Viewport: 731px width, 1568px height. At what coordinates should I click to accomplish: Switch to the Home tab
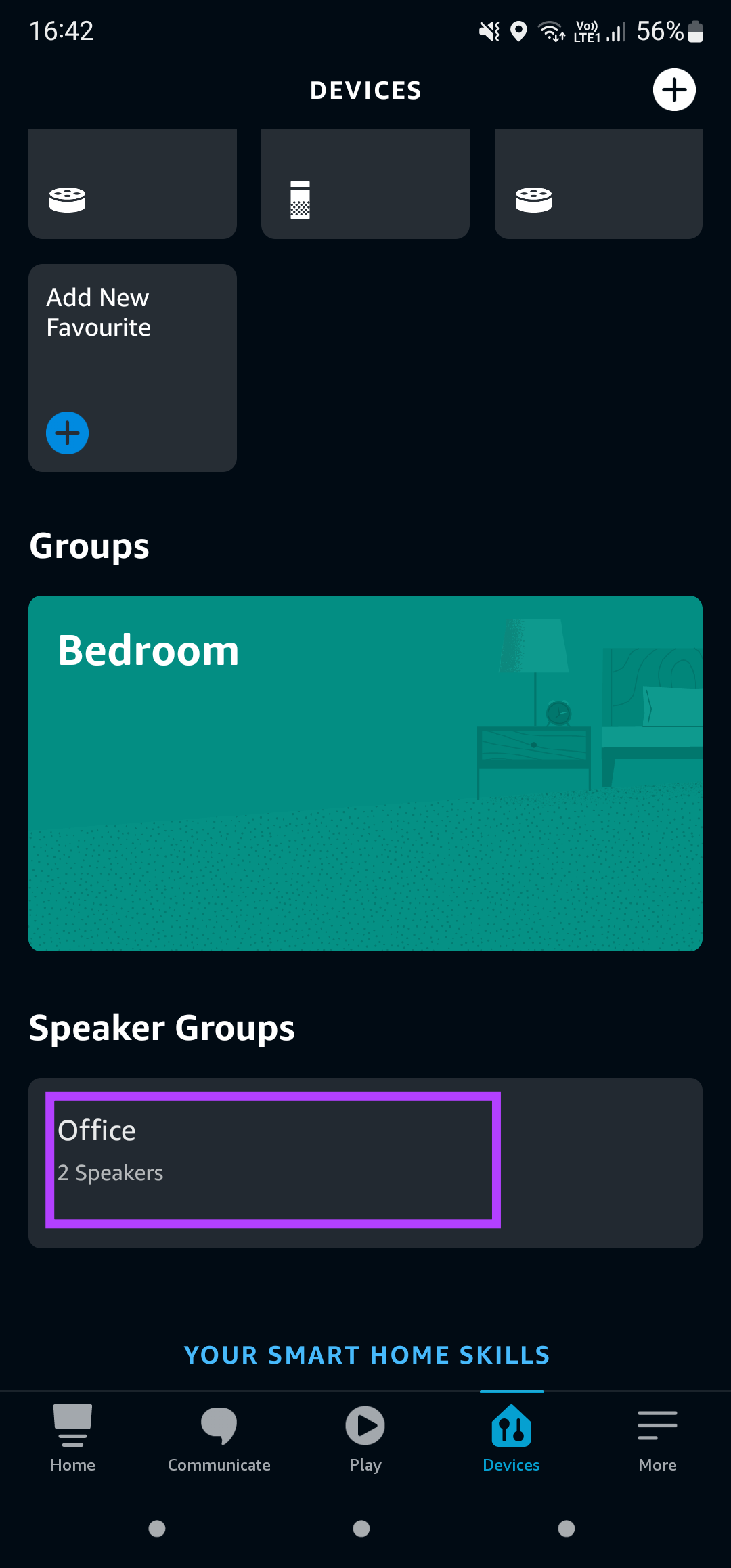(x=73, y=1438)
